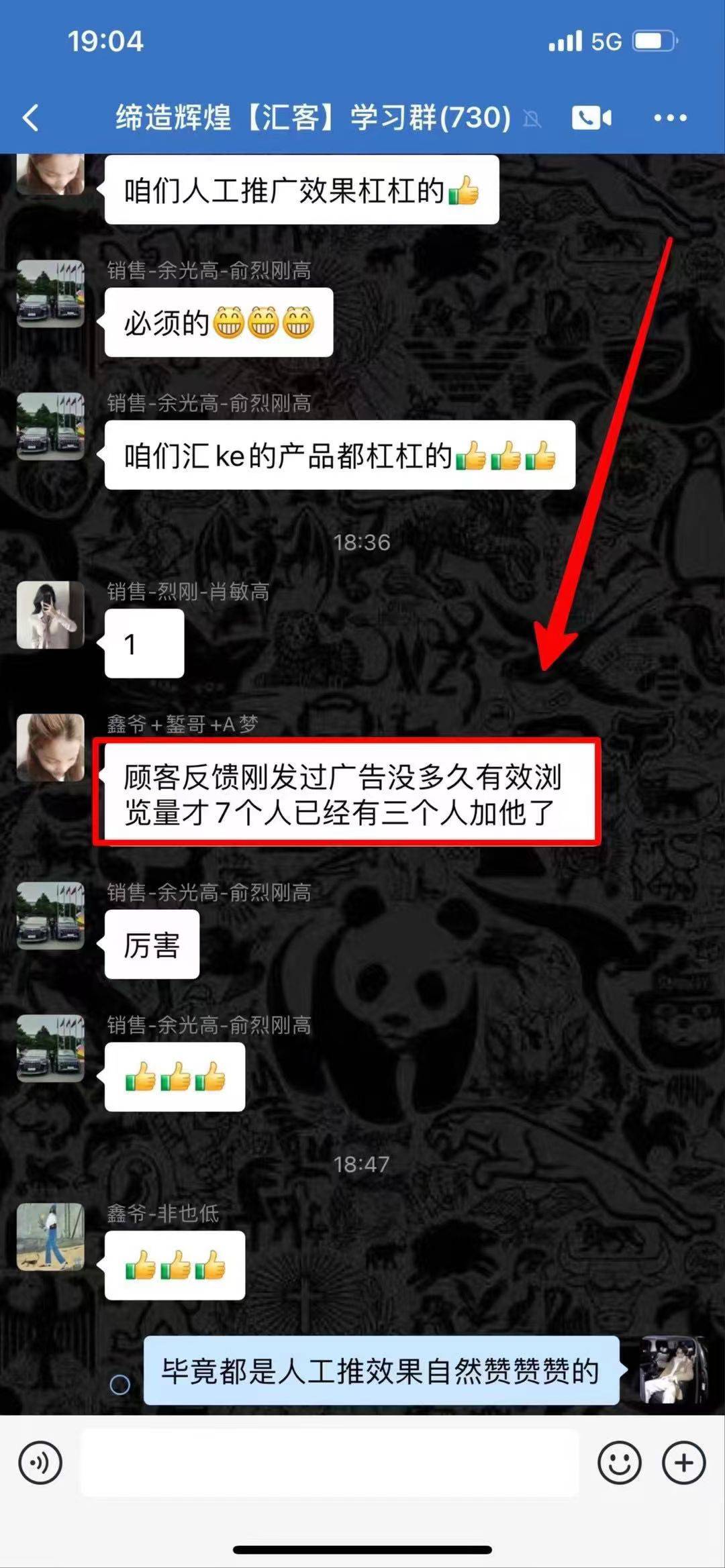
Task: Open my own avatar beside the last message
Action: point(673,1369)
